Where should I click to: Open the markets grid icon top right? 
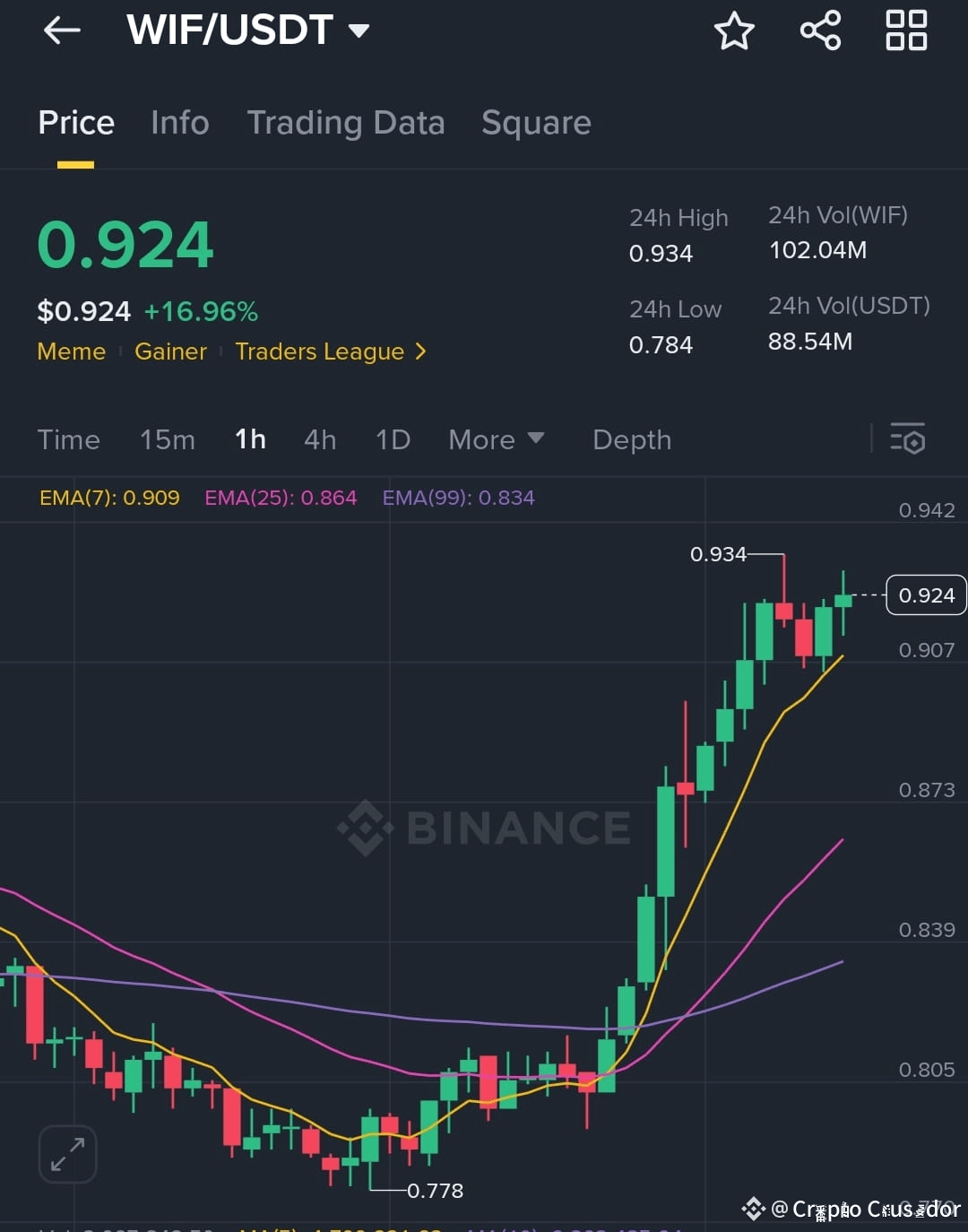coord(906,30)
